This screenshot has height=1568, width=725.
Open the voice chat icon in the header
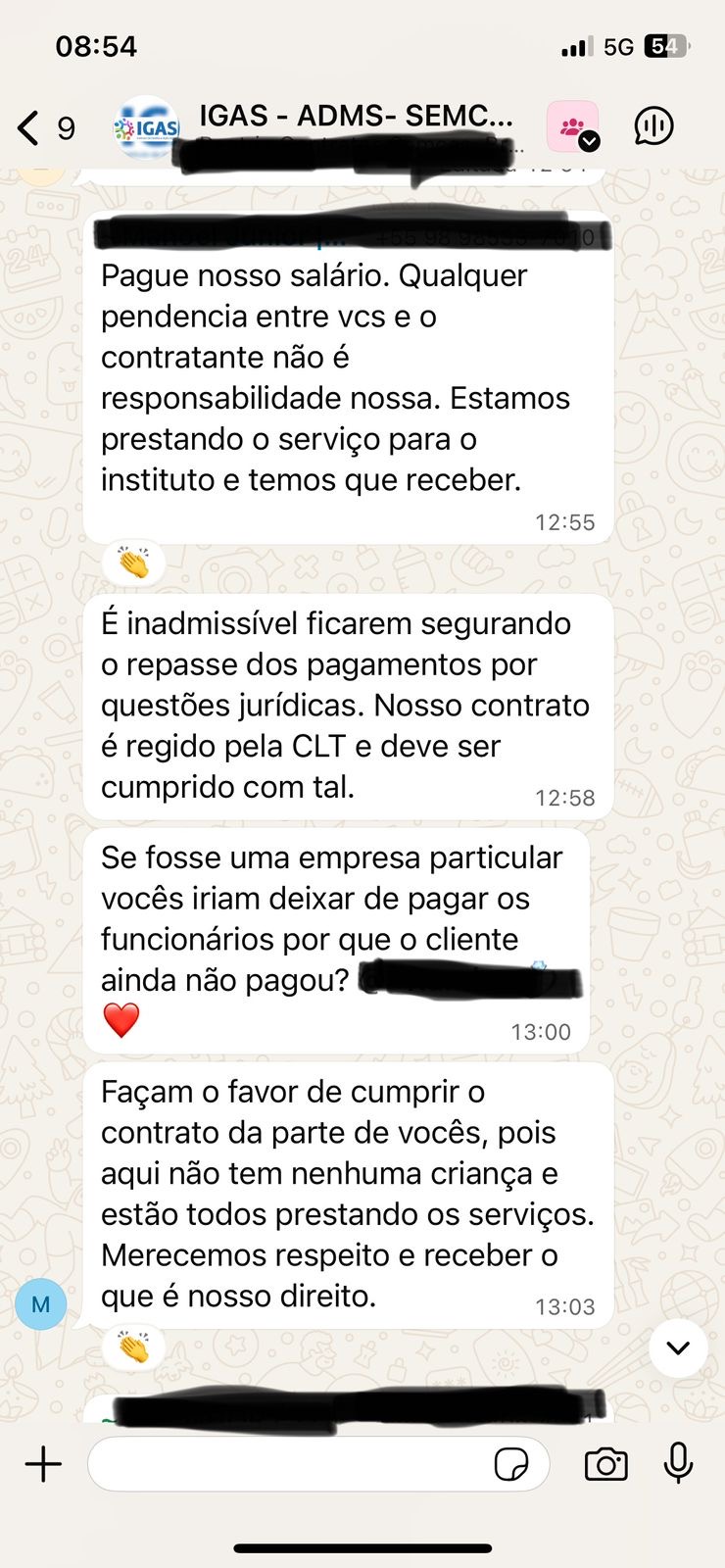click(653, 126)
